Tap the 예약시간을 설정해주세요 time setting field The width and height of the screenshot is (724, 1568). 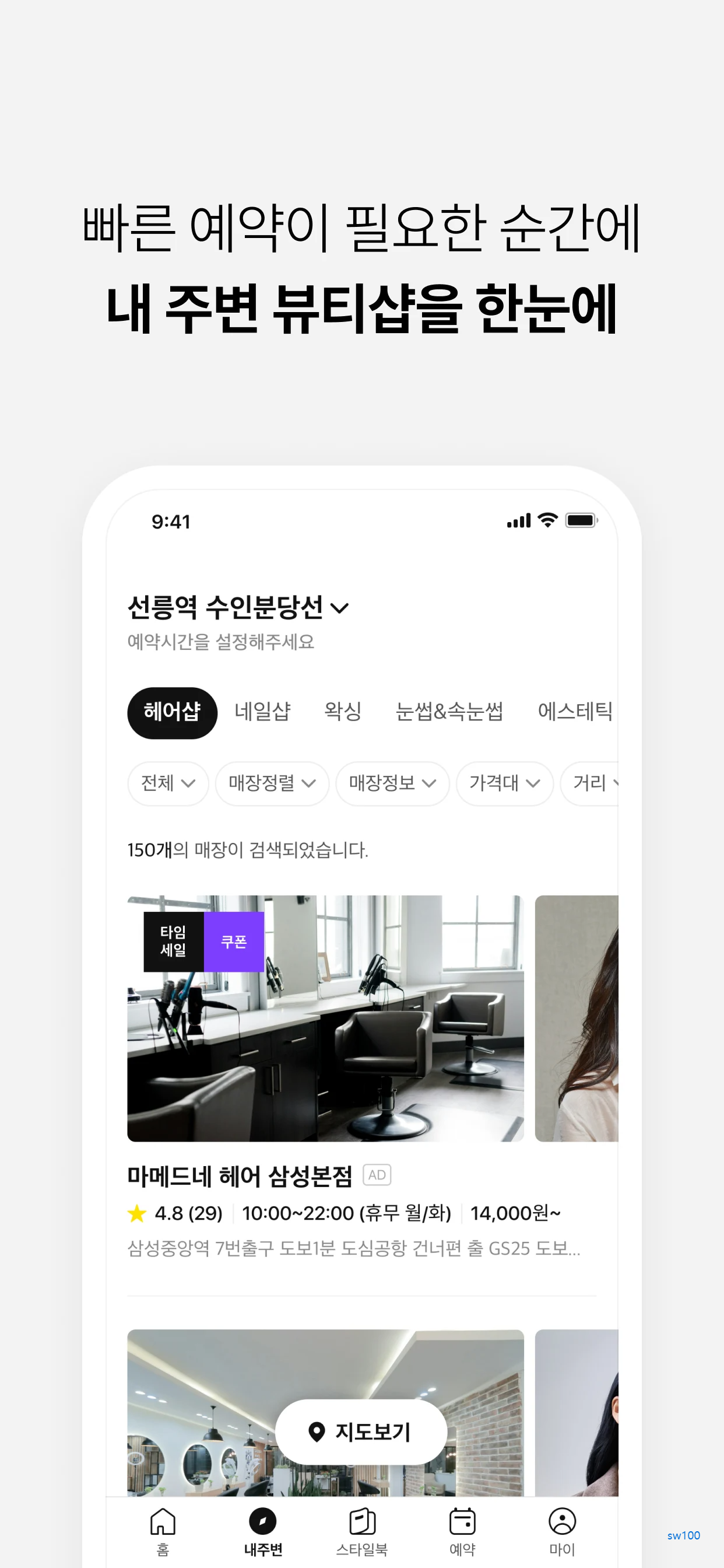coord(221,642)
